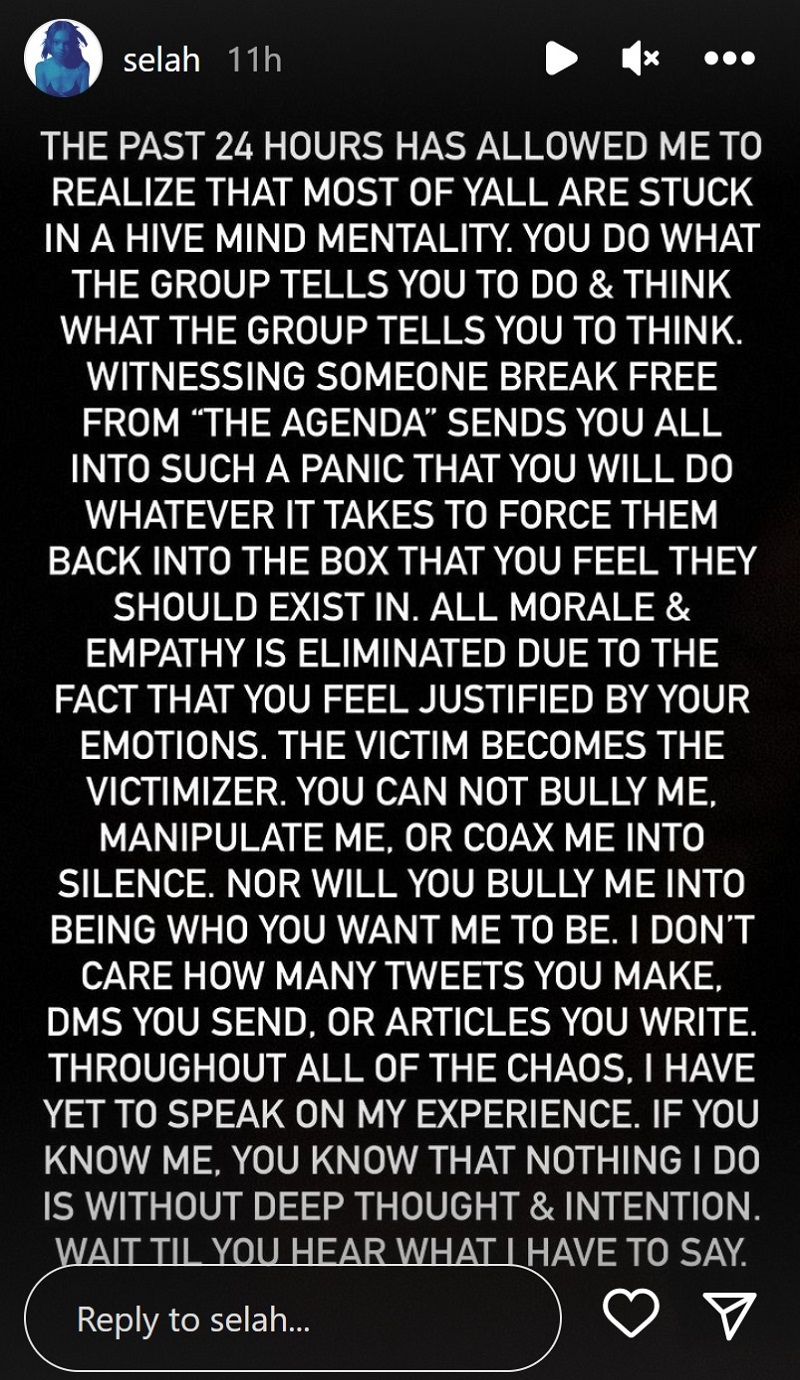Unmute the story sound

click(640, 59)
